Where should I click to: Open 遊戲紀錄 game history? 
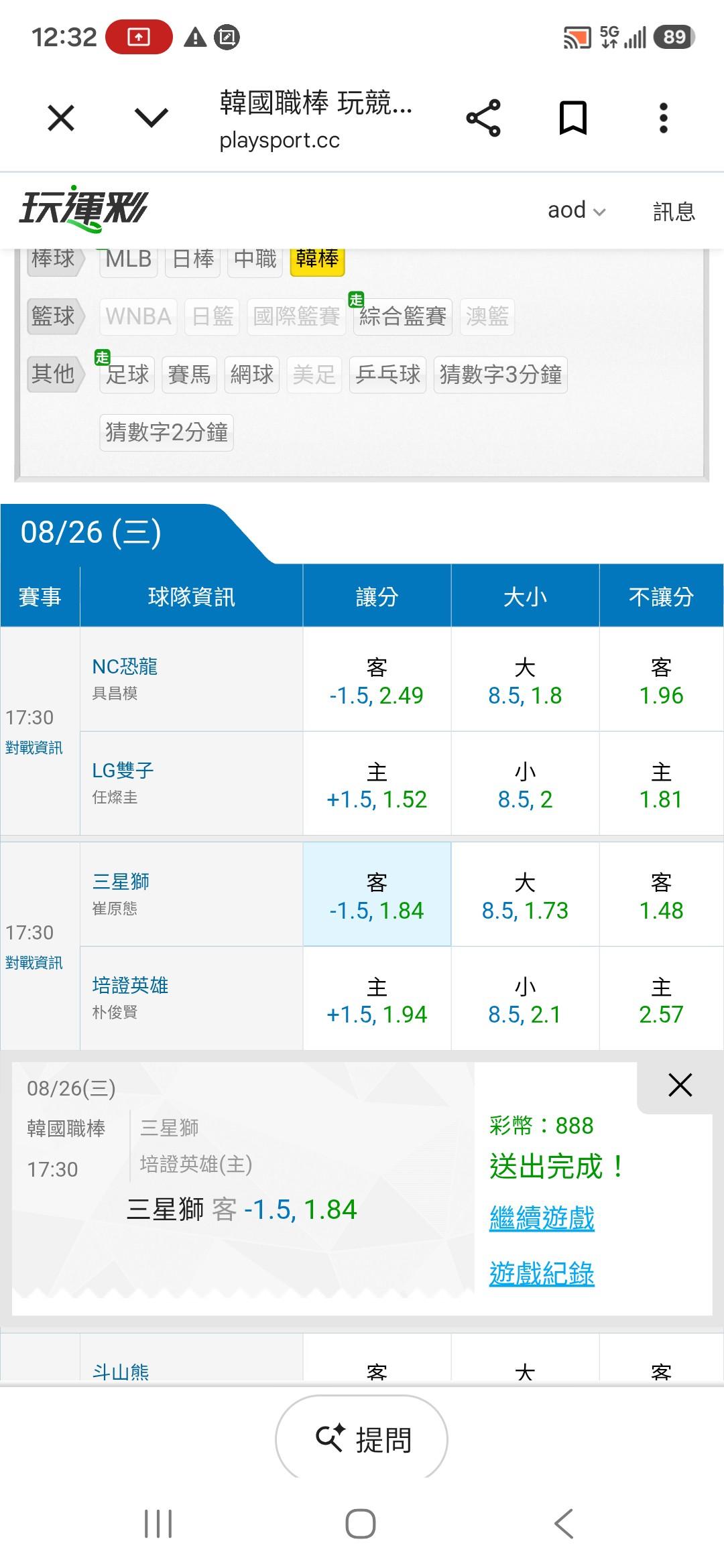pos(542,1273)
